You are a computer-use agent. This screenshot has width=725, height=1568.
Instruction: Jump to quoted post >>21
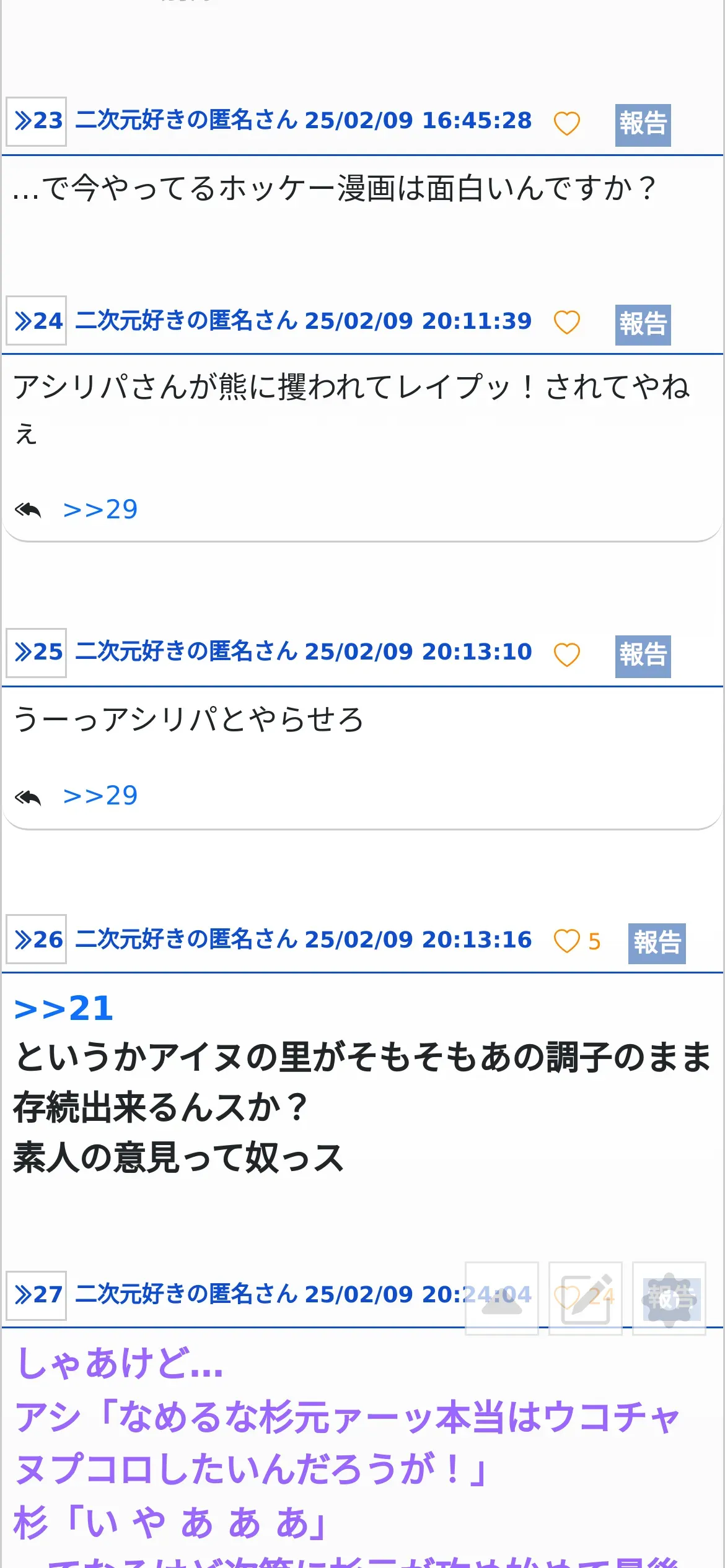pyautogui.click(x=64, y=1008)
